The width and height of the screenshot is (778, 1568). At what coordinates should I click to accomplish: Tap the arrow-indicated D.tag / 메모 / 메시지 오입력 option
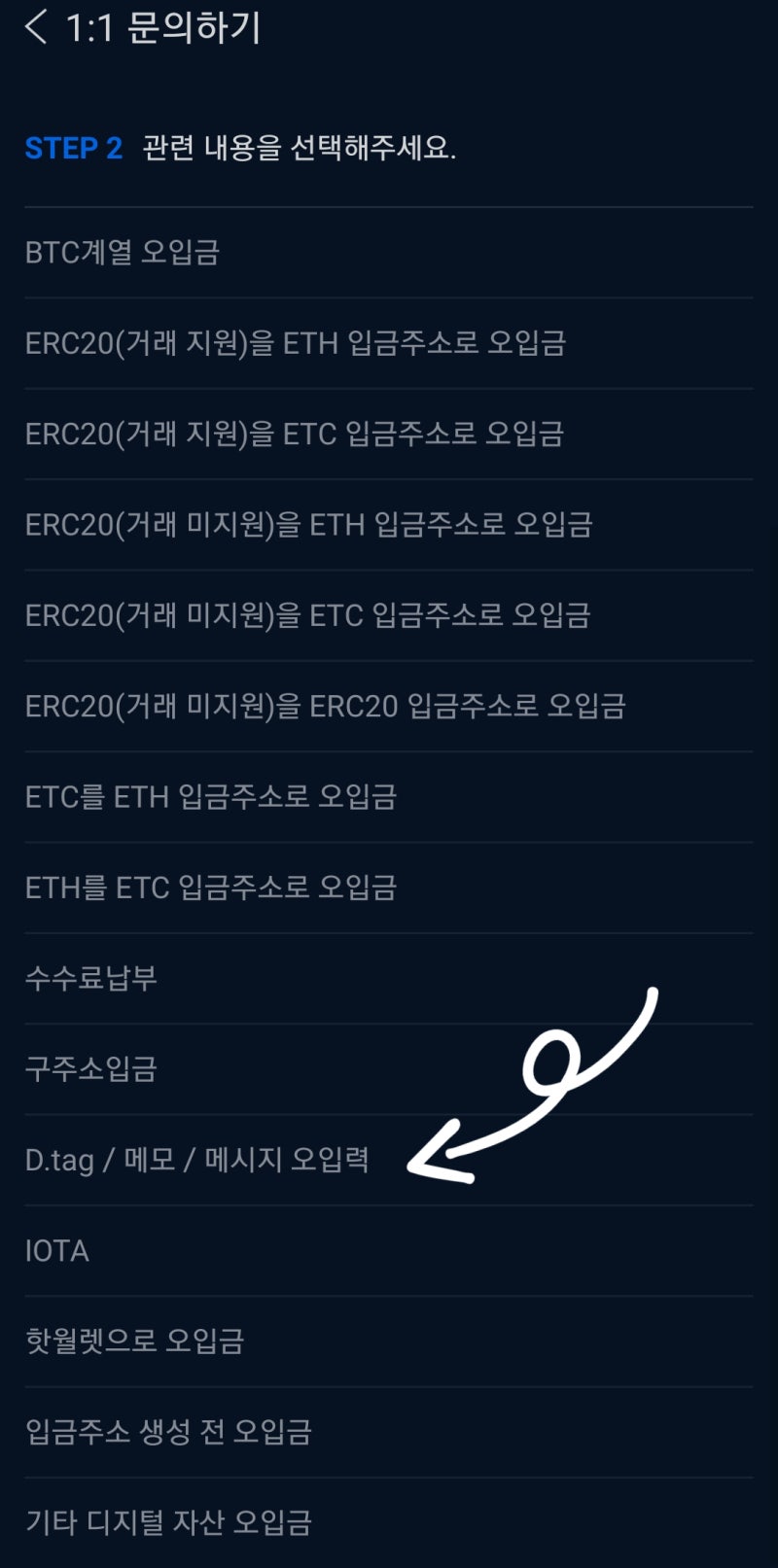click(194, 1160)
